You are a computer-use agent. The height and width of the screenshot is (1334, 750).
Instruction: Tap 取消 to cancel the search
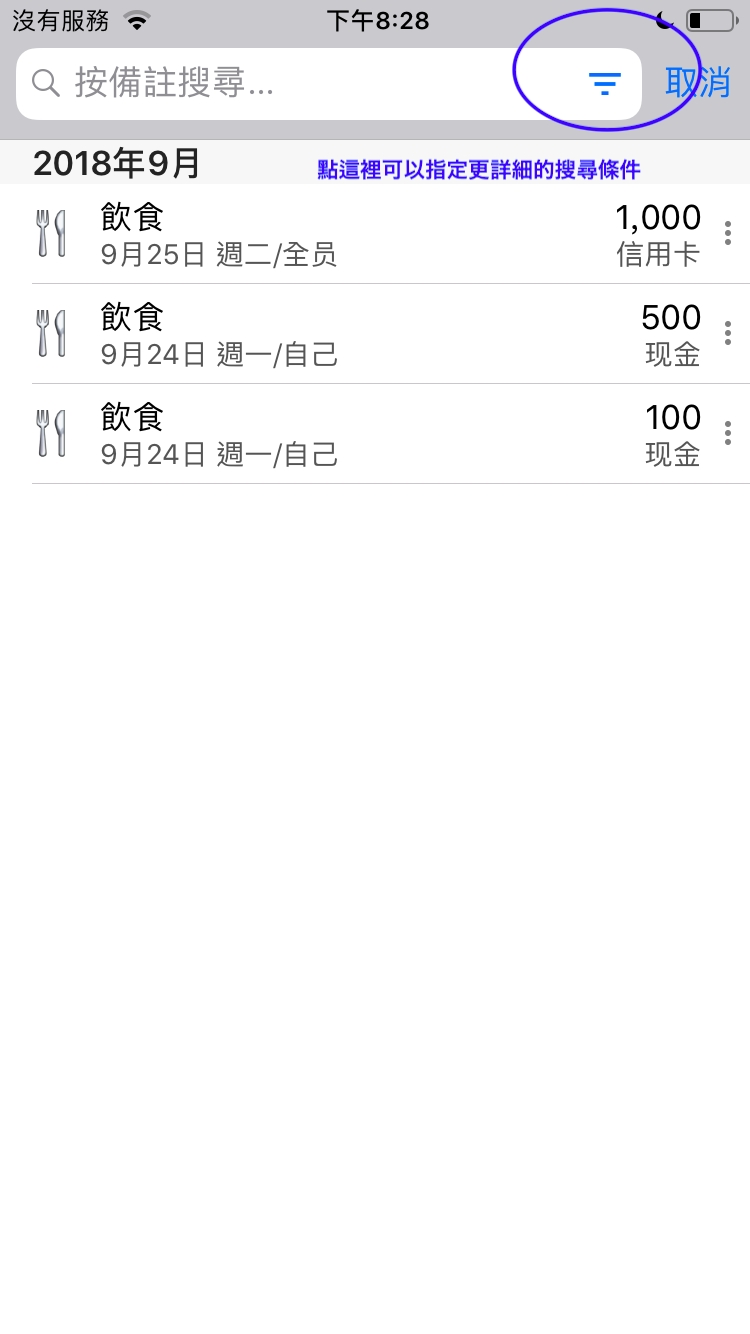point(698,84)
